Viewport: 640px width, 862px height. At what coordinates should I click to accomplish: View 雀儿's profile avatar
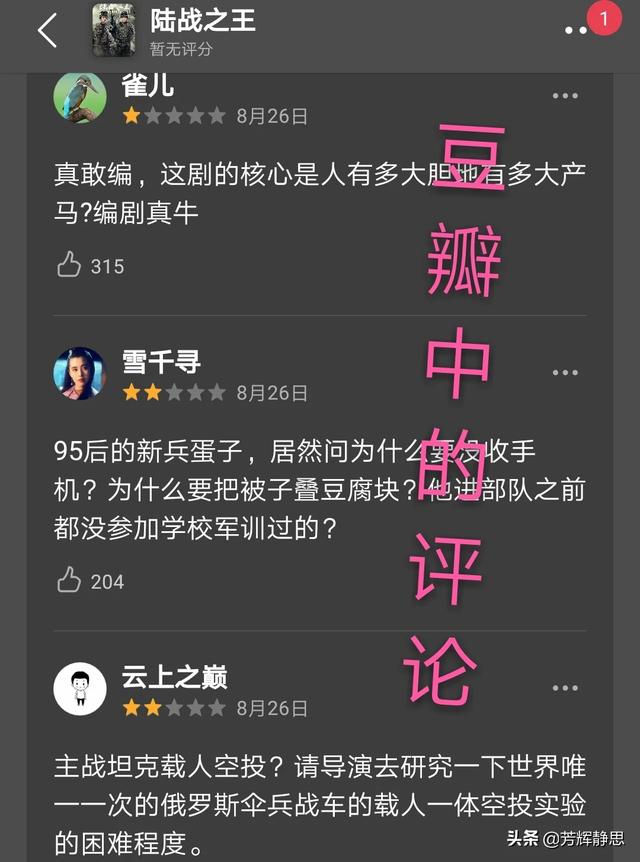pos(79,97)
